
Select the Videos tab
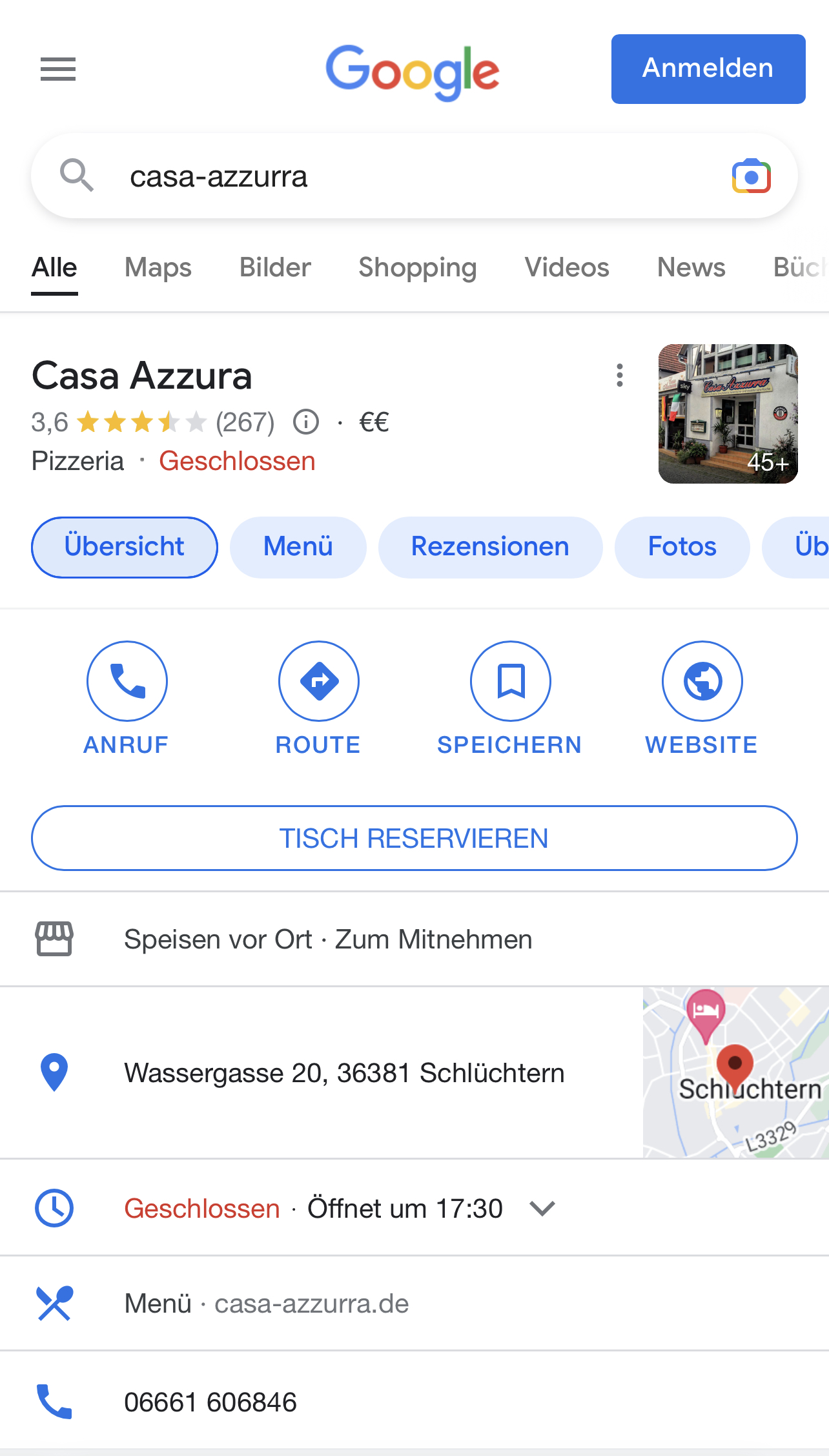click(567, 268)
